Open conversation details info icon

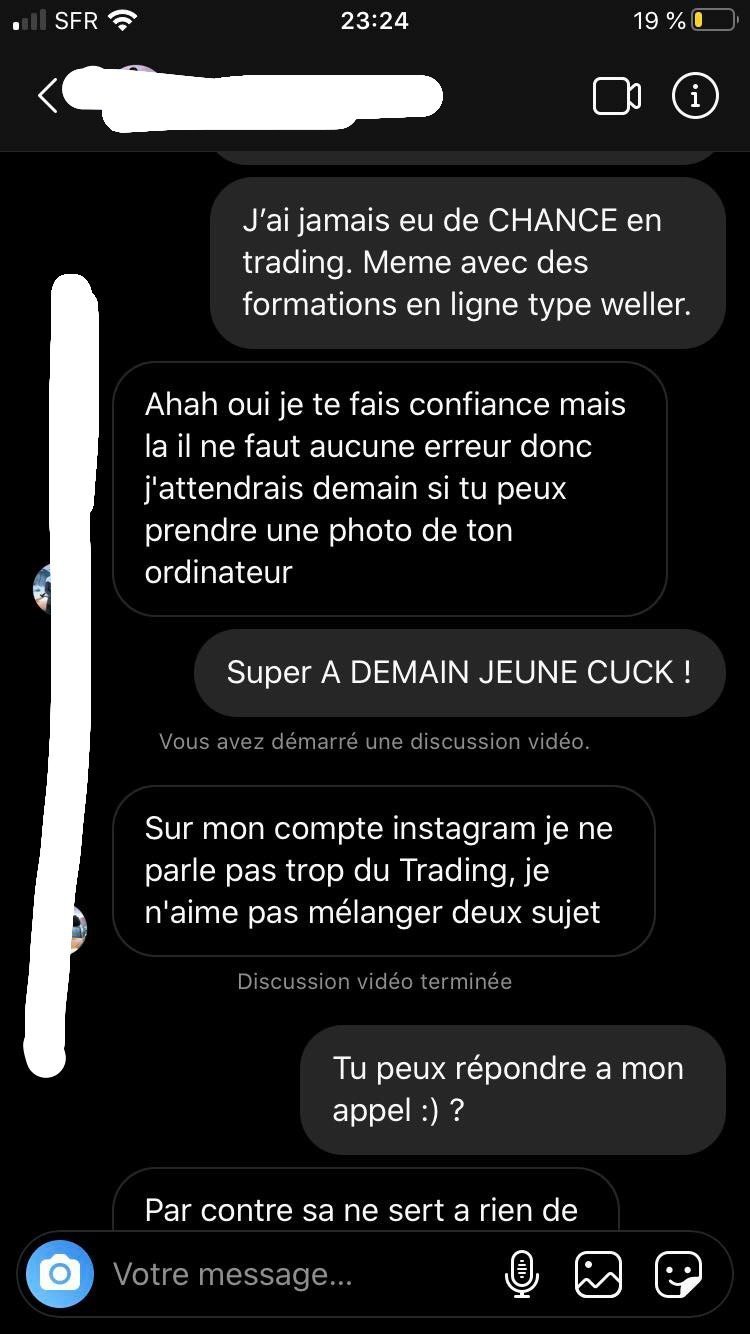[695, 96]
